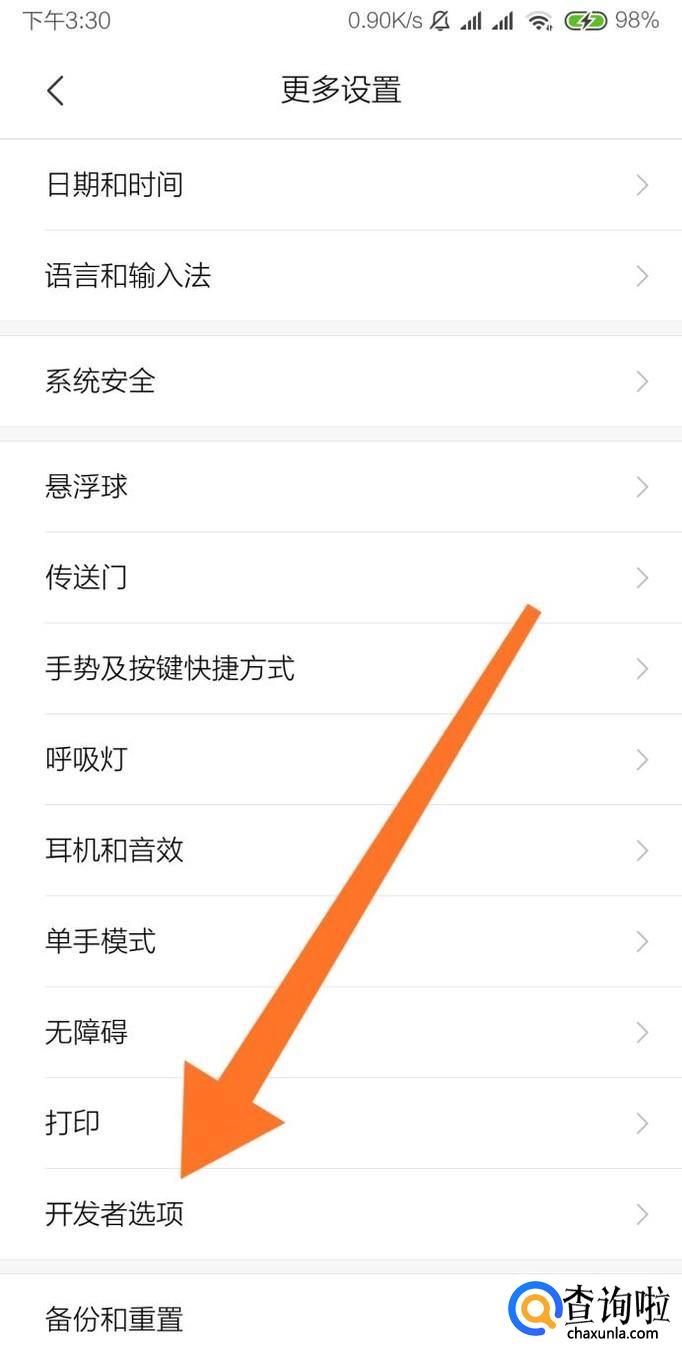This screenshot has height=1364, width=682.
Task: Open 日期和时间 settings
Action: coord(341,185)
